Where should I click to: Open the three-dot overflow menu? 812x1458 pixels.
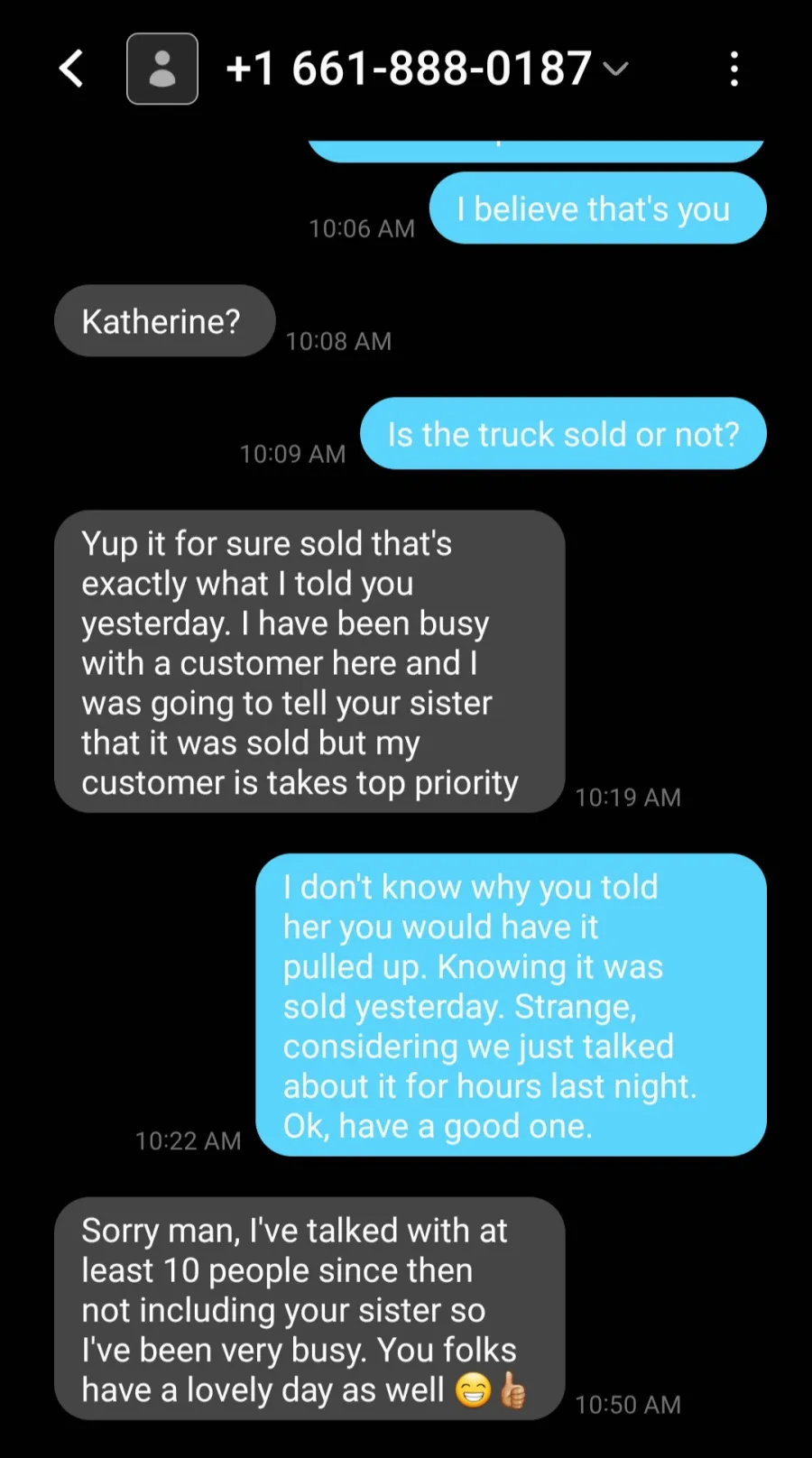click(x=734, y=69)
